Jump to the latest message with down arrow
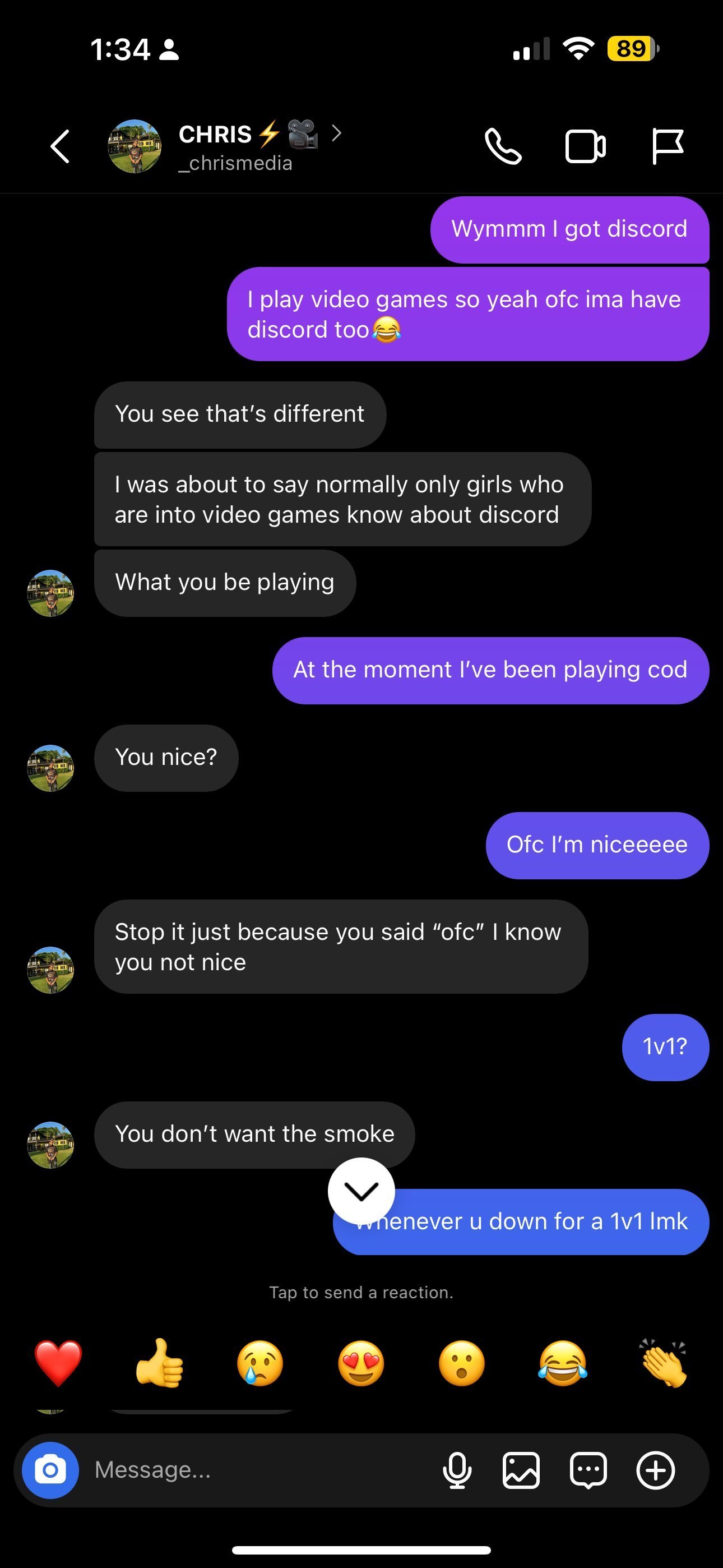 tap(361, 1191)
